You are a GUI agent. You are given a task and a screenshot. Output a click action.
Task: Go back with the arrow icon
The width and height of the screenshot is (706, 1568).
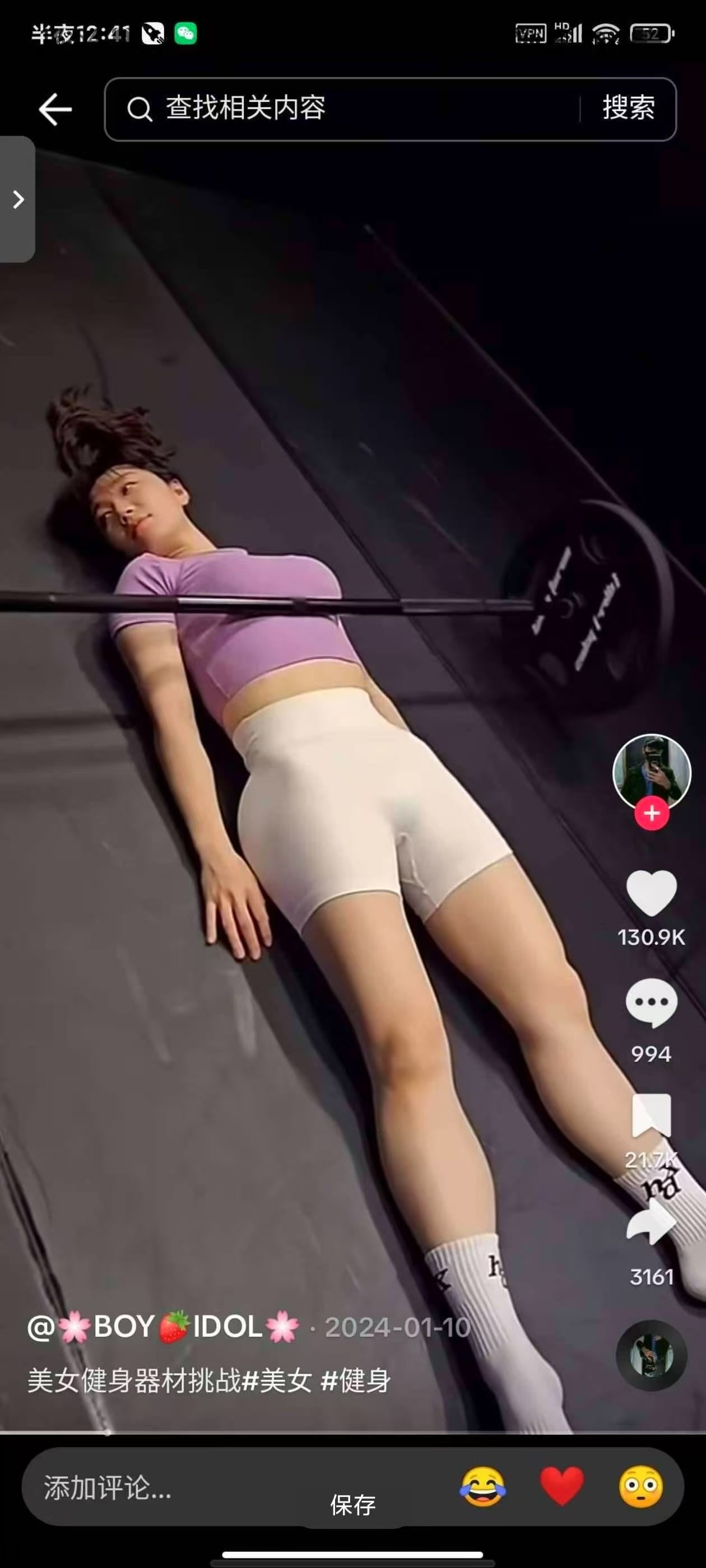55,110
